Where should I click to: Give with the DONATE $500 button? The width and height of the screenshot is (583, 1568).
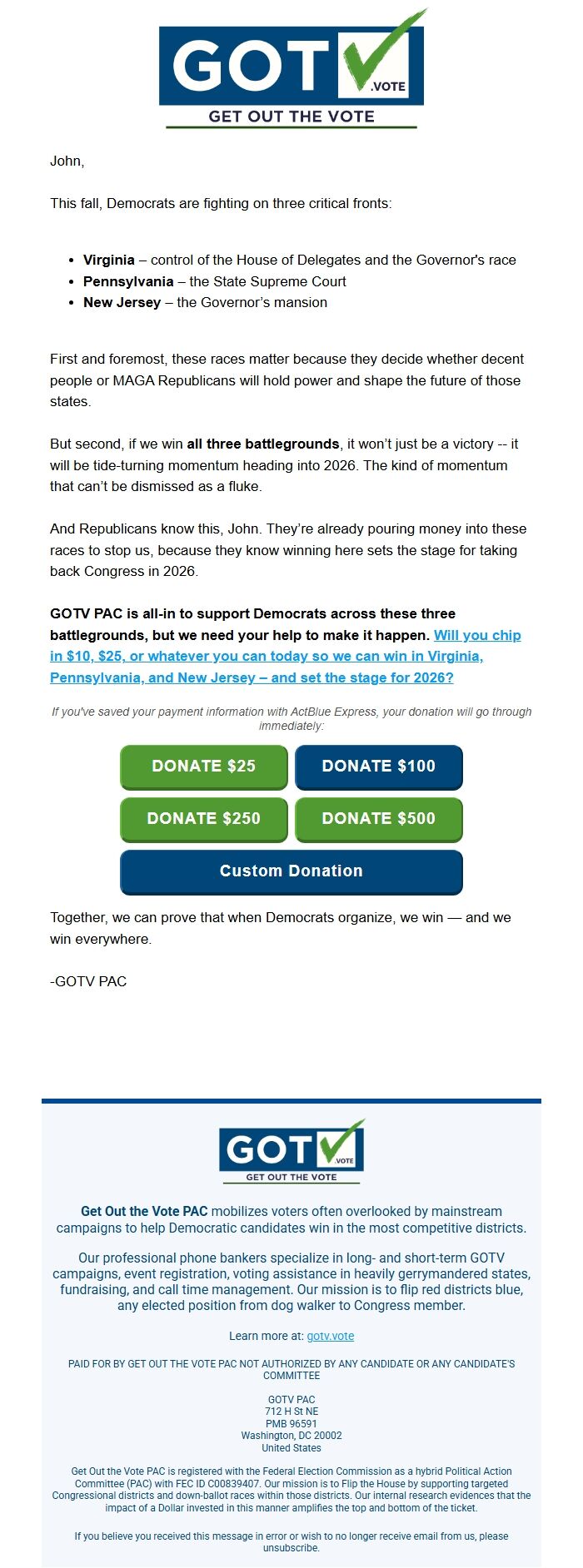[379, 819]
